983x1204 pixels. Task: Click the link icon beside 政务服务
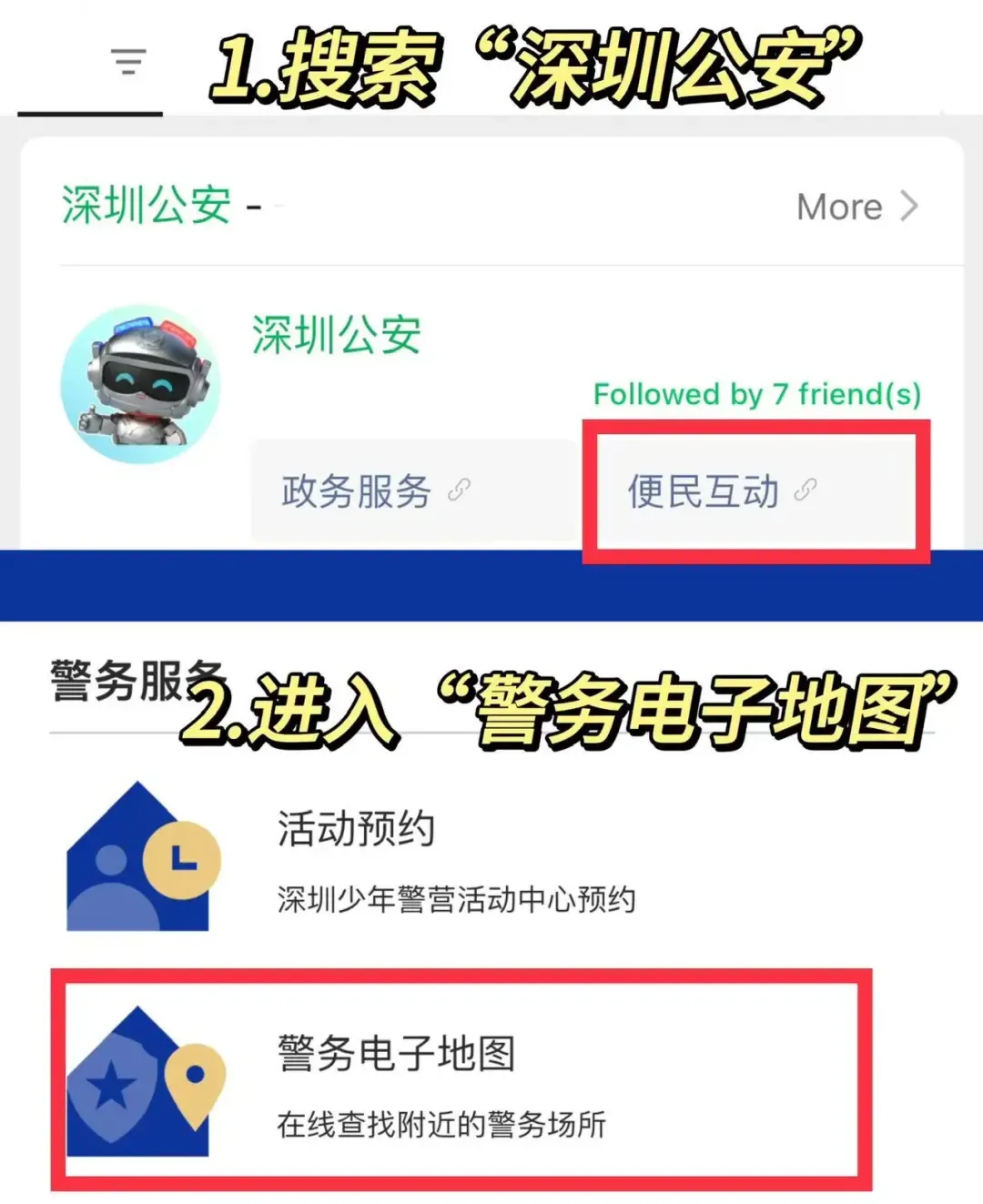(x=457, y=490)
